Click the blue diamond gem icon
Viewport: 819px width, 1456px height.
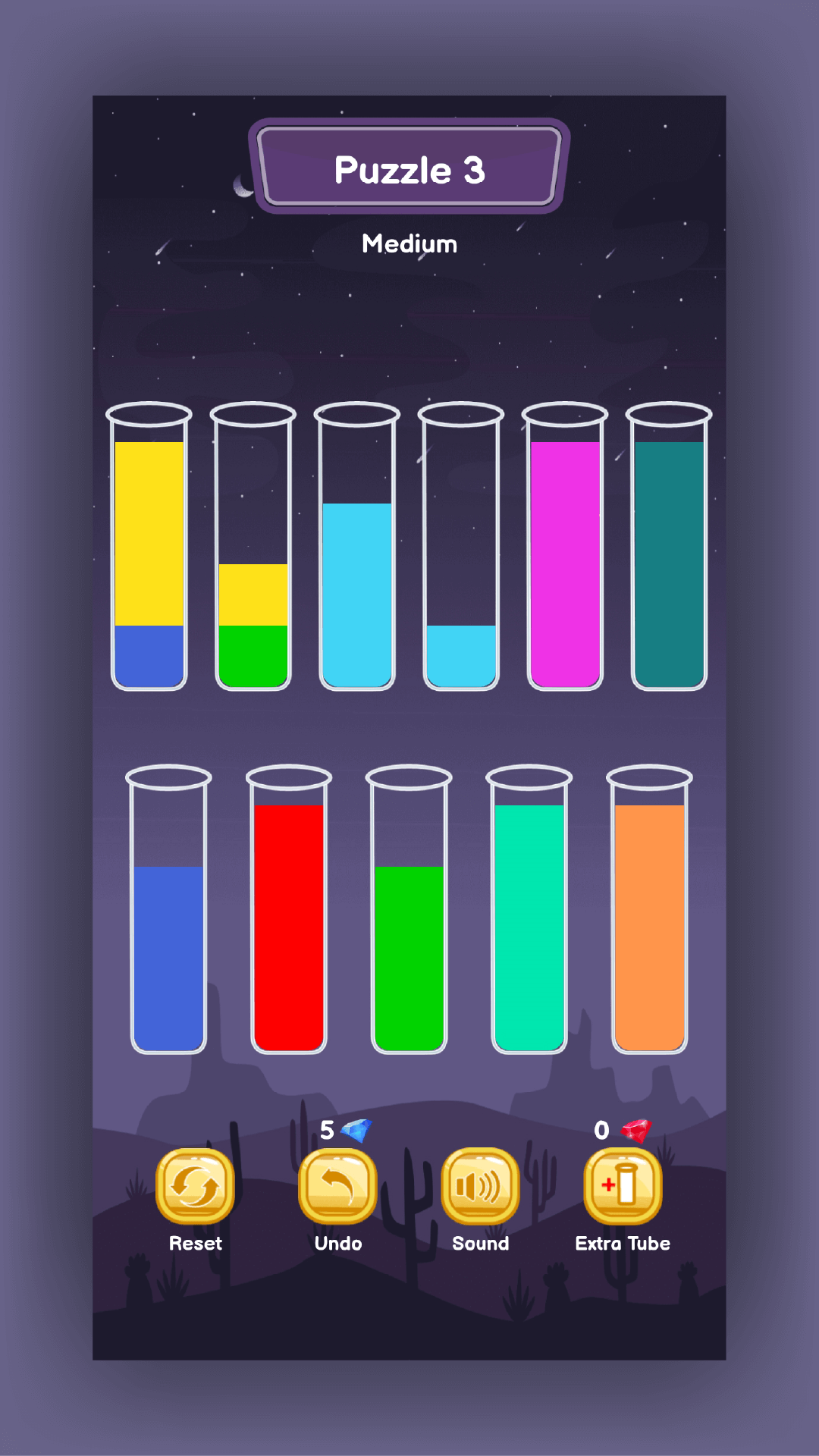click(x=356, y=1130)
